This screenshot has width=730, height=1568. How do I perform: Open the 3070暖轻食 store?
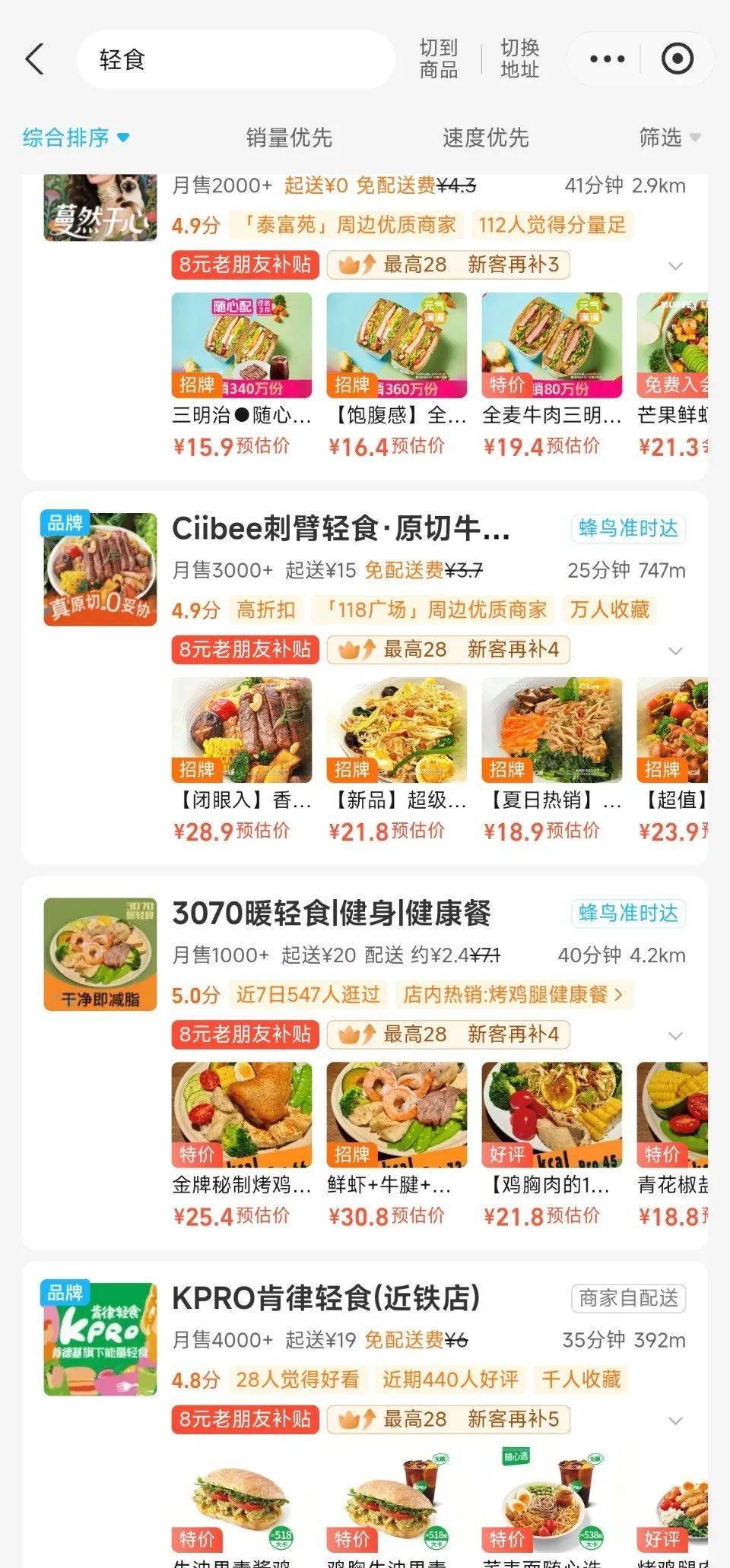tap(332, 914)
